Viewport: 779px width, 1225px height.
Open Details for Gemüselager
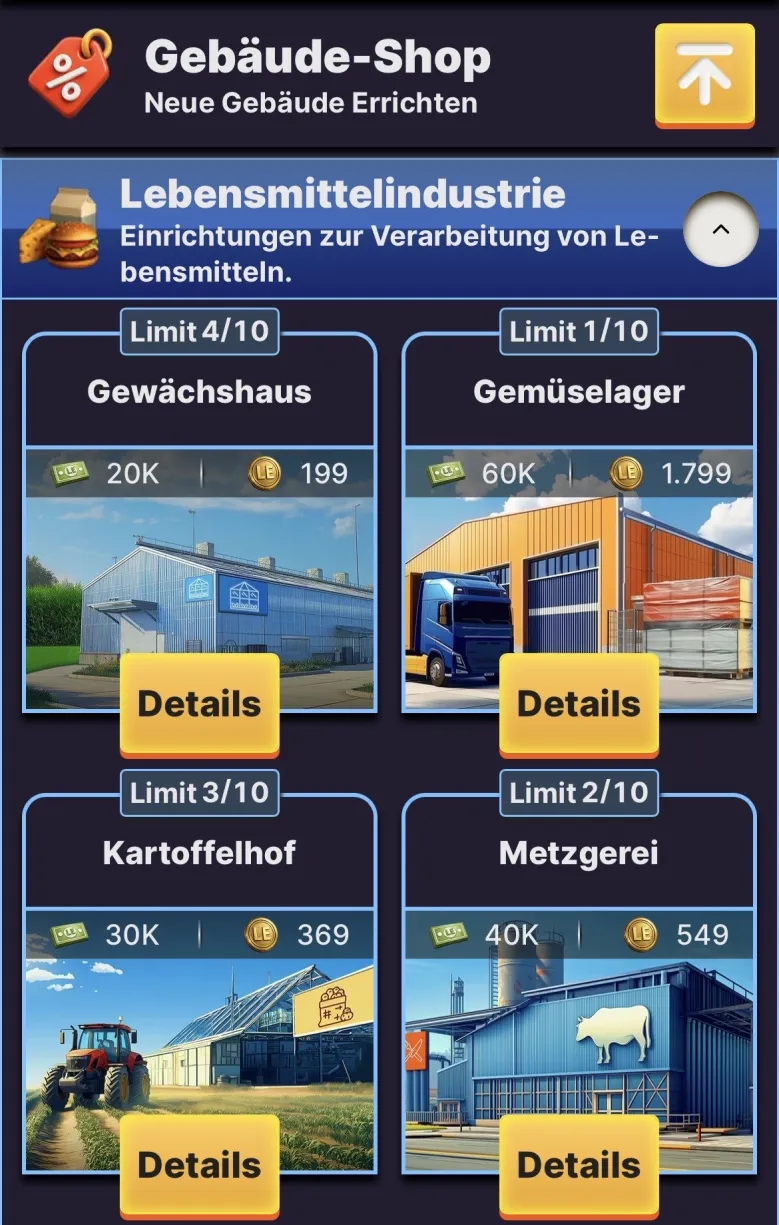pos(578,704)
